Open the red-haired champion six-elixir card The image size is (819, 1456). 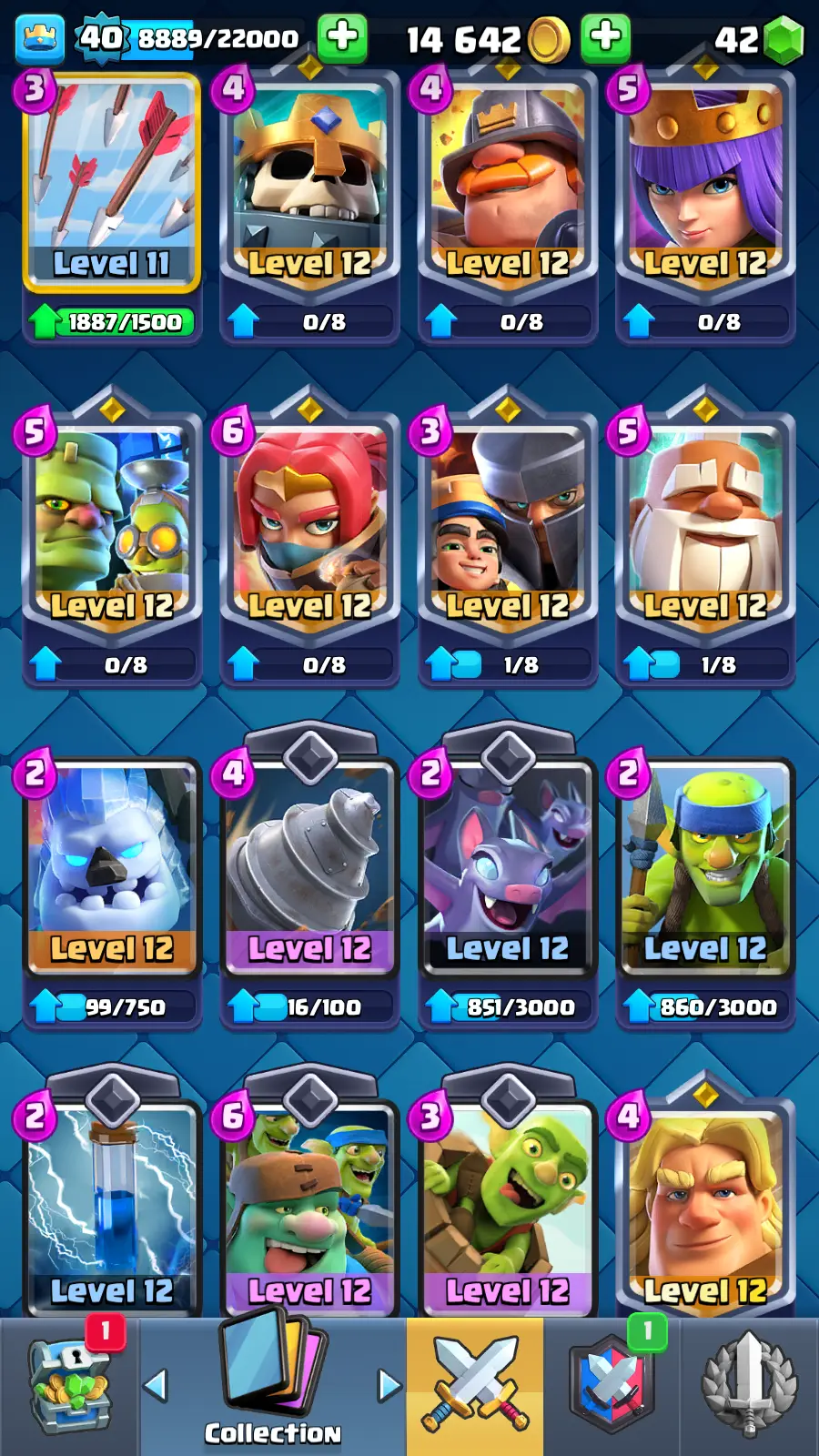[309, 525]
